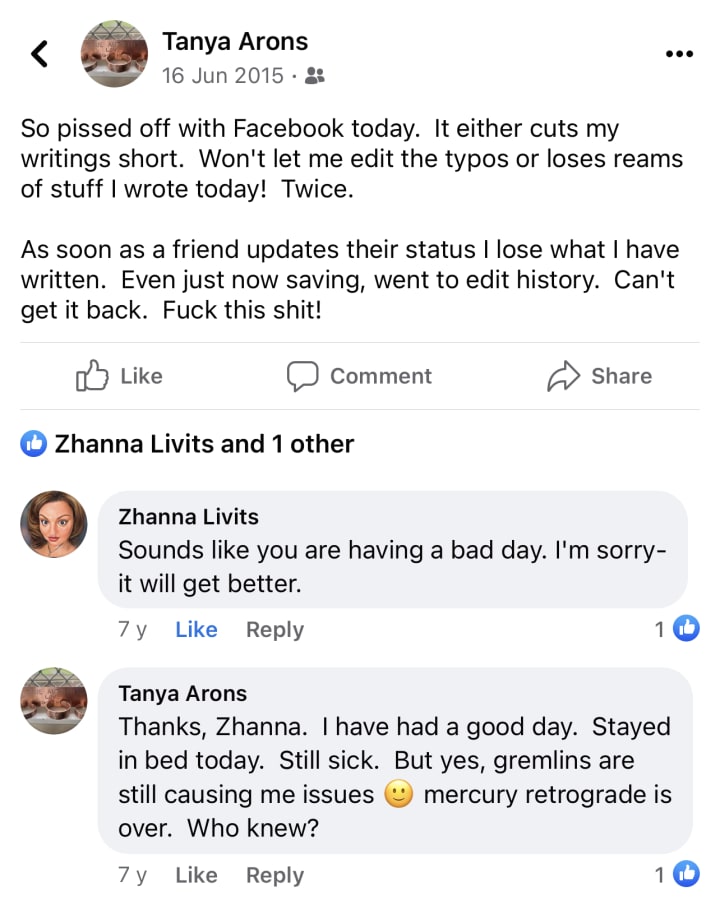Share this post
The width and height of the screenshot is (720, 900).
click(599, 376)
